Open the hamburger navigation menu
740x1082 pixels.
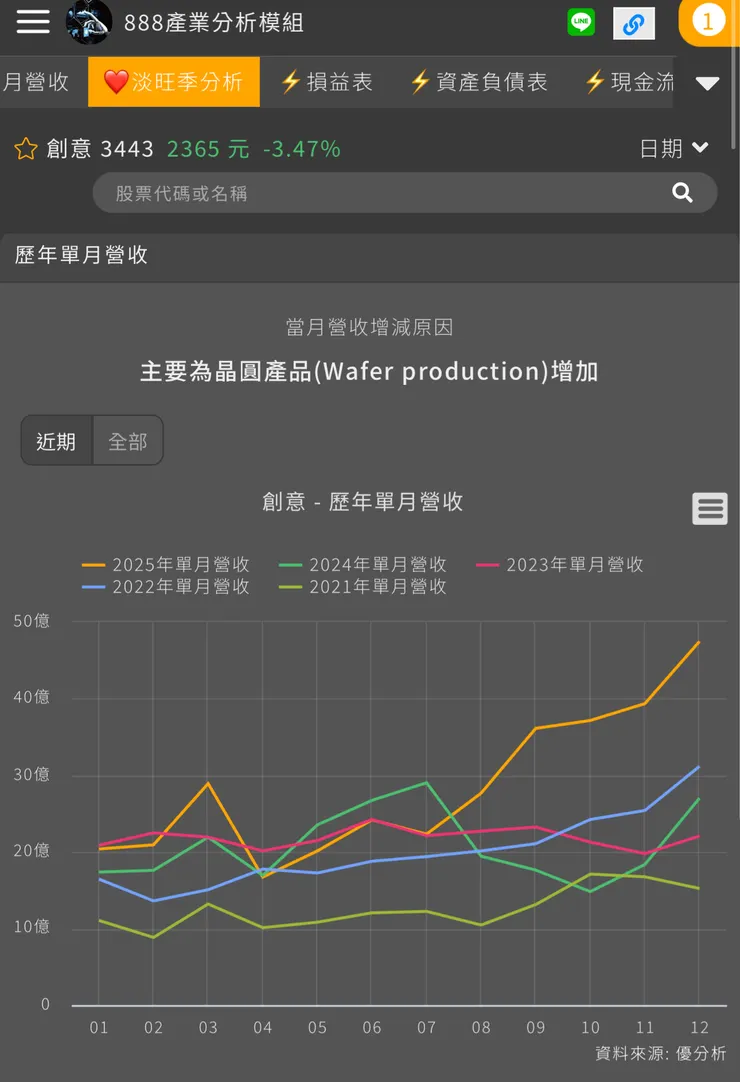coord(33,22)
